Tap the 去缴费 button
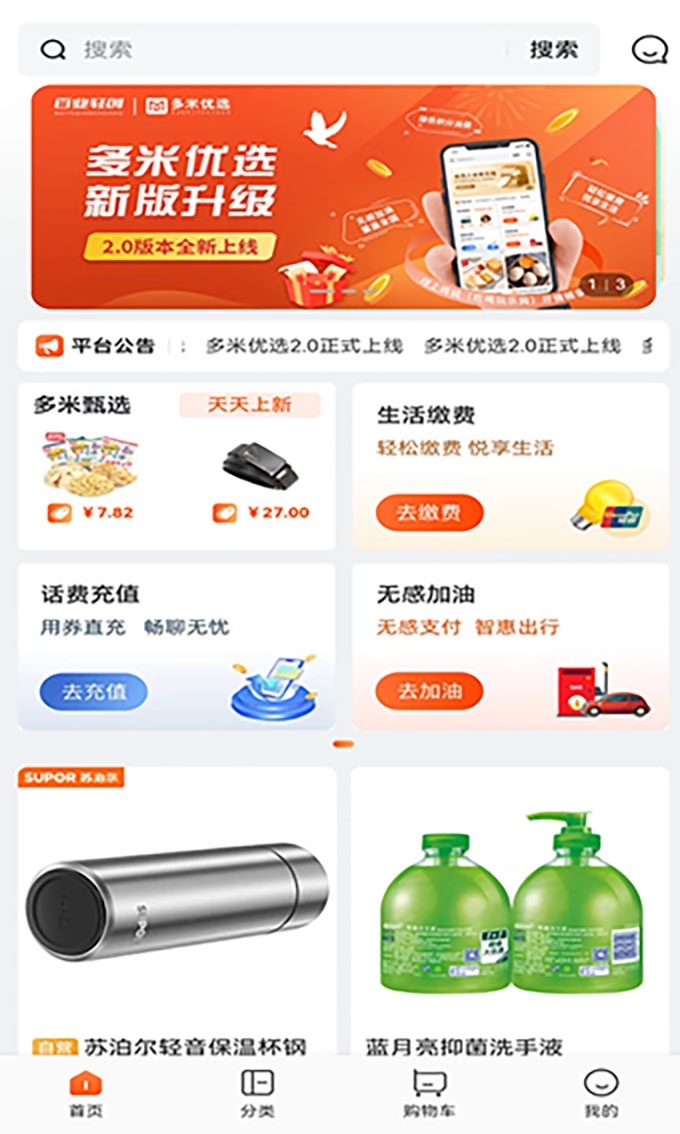Image resolution: width=680 pixels, height=1134 pixels. coord(429,513)
